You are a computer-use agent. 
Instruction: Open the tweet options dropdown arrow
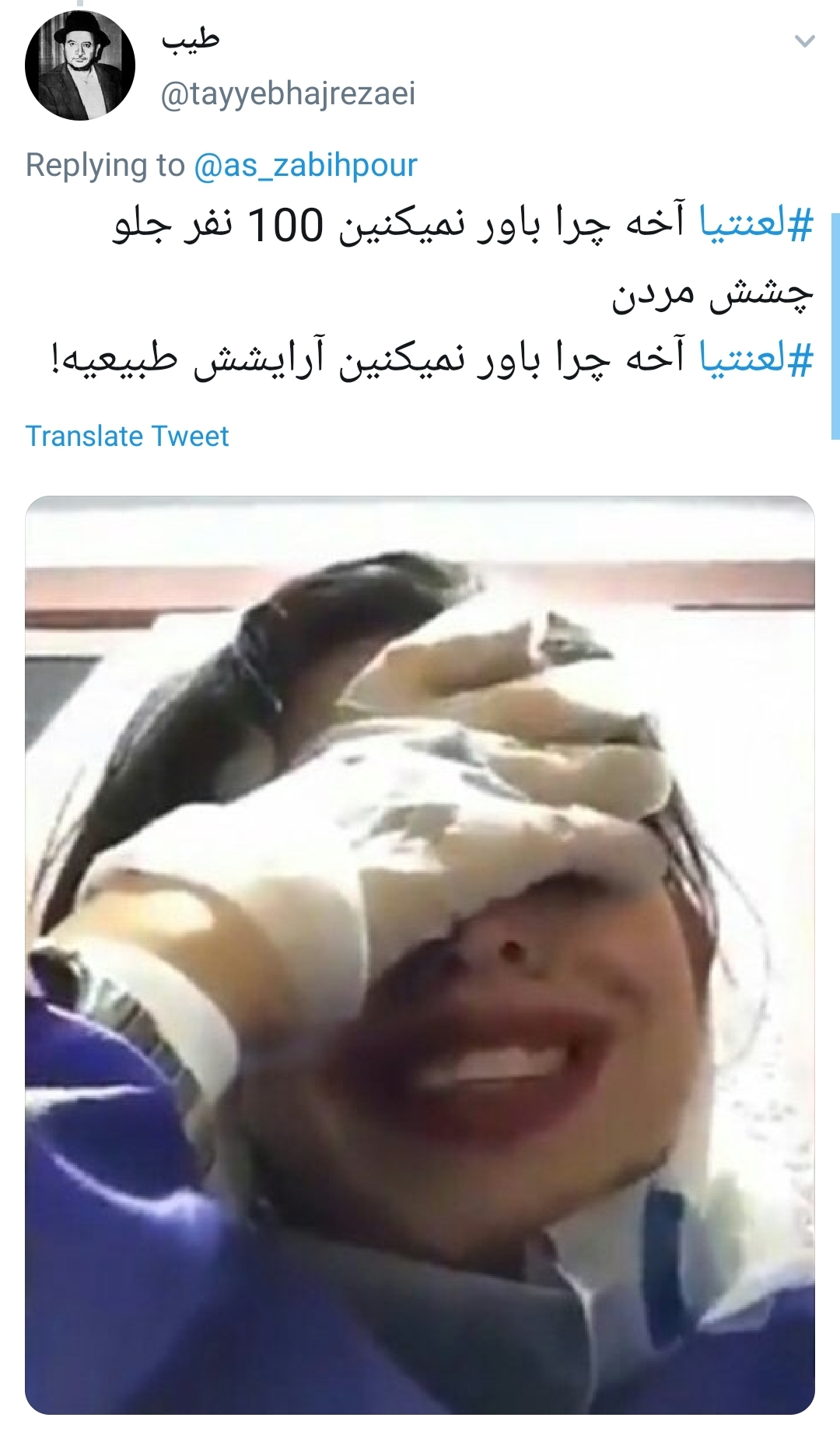[805, 41]
